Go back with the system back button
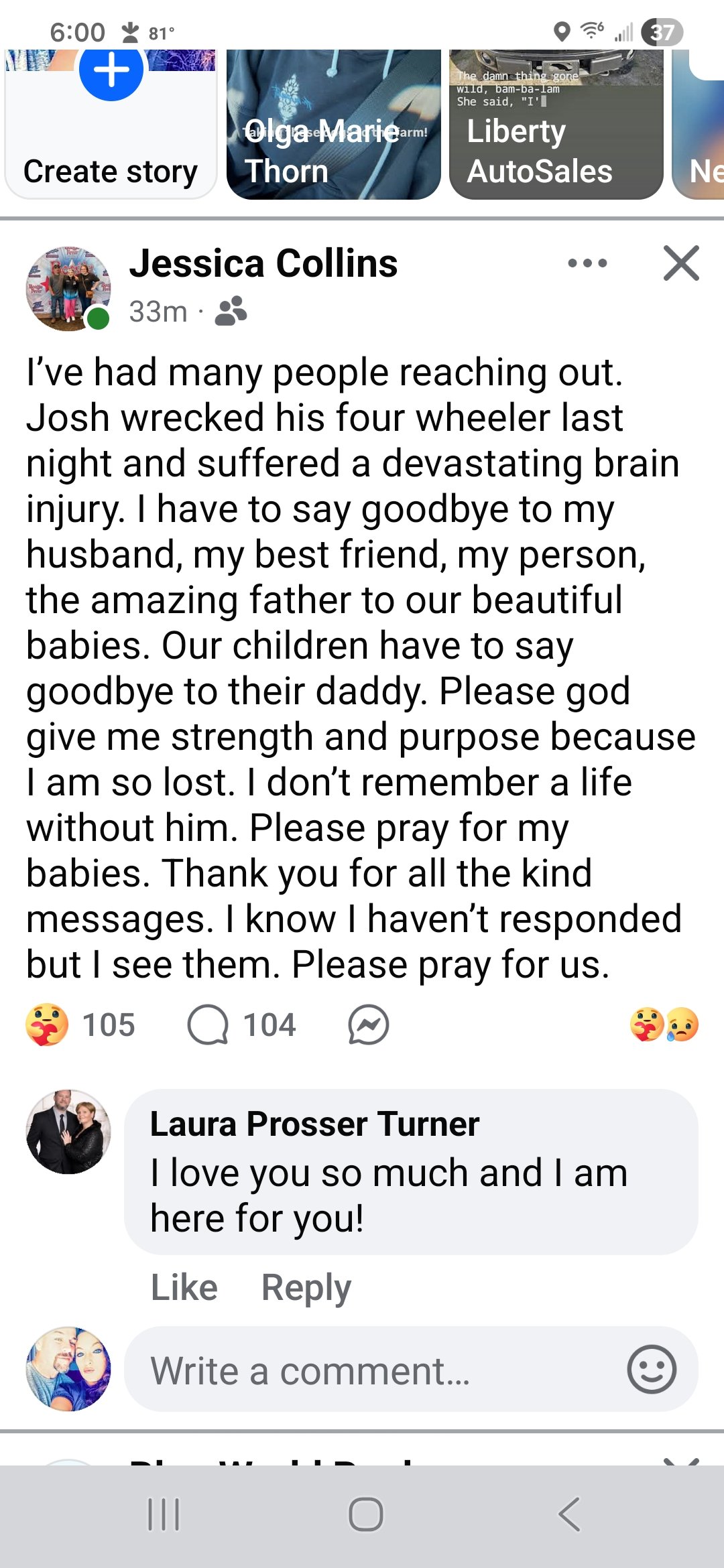This screenshot has height=1568, width=724. 569,1514
